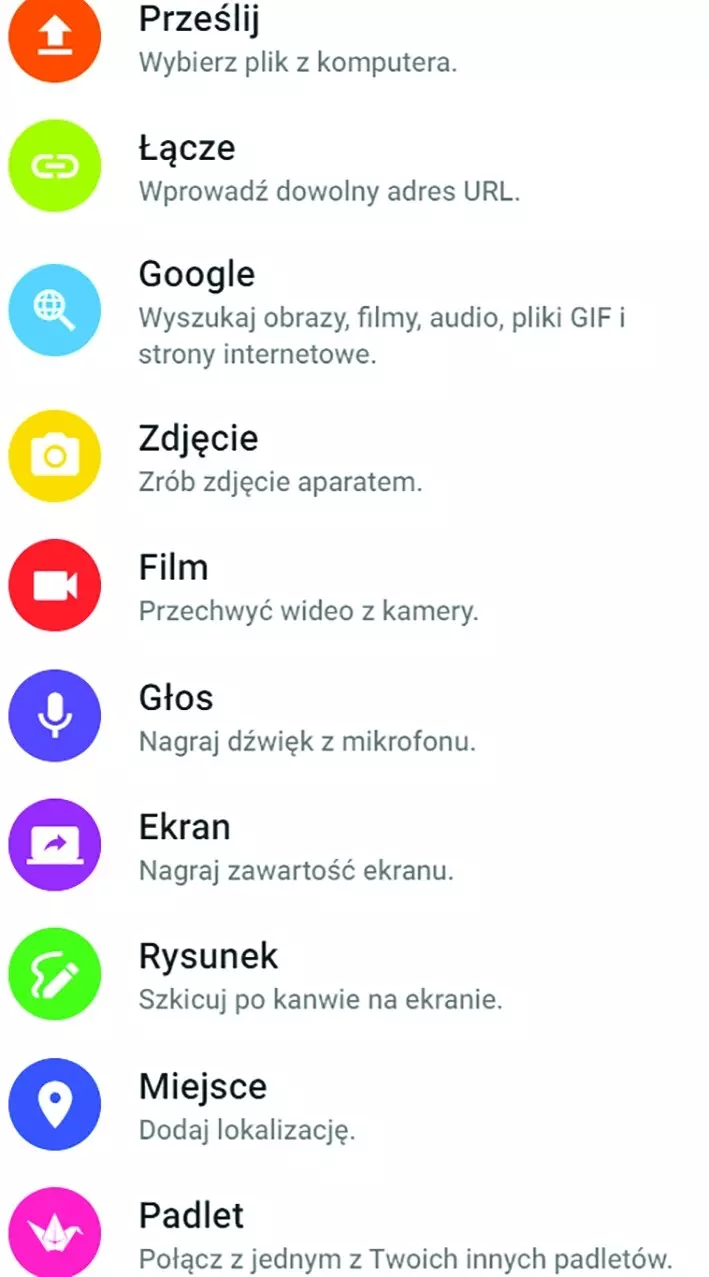The height and width of the screenshot is (1277, 709).
Task: Open Głos to record microphone audio
Action: [354, 716]
